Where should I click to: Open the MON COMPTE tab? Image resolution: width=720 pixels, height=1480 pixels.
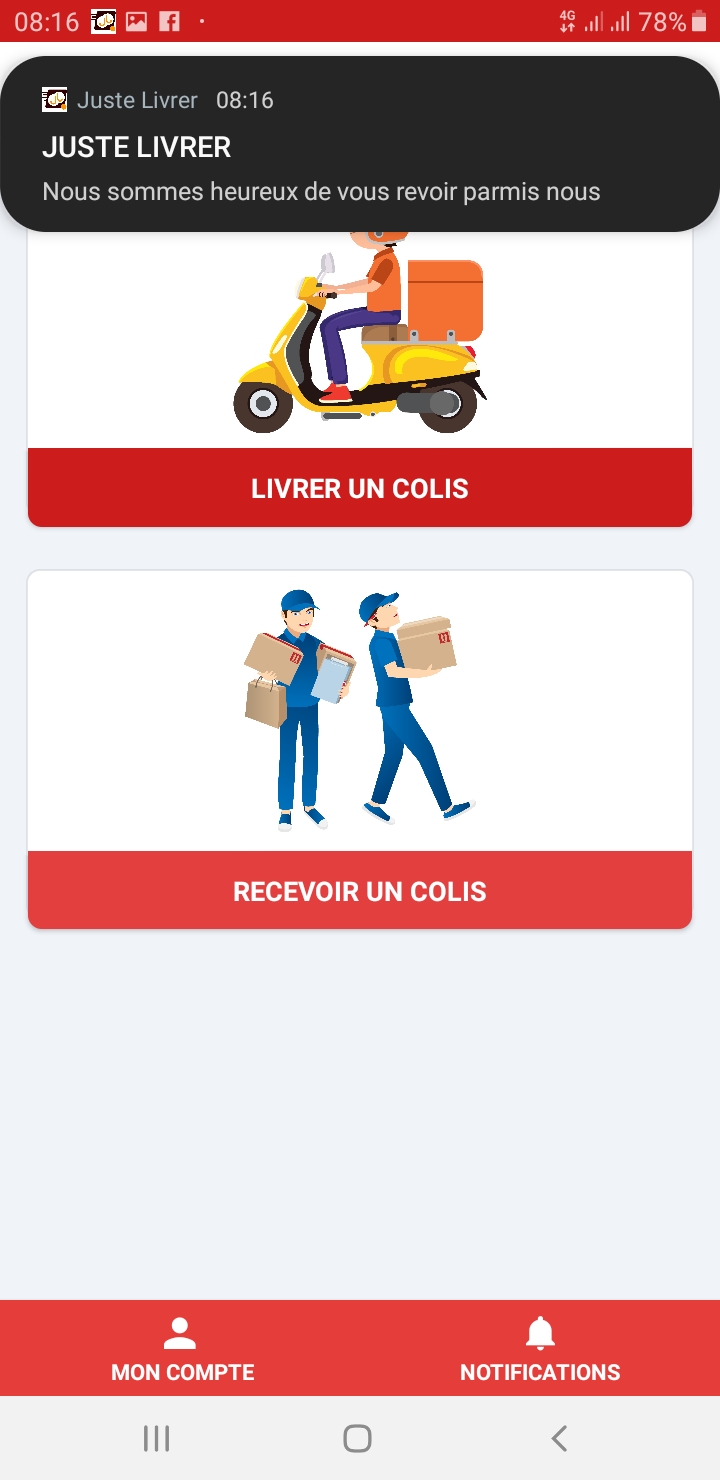pyautogui.click(x=182, y=1350)
